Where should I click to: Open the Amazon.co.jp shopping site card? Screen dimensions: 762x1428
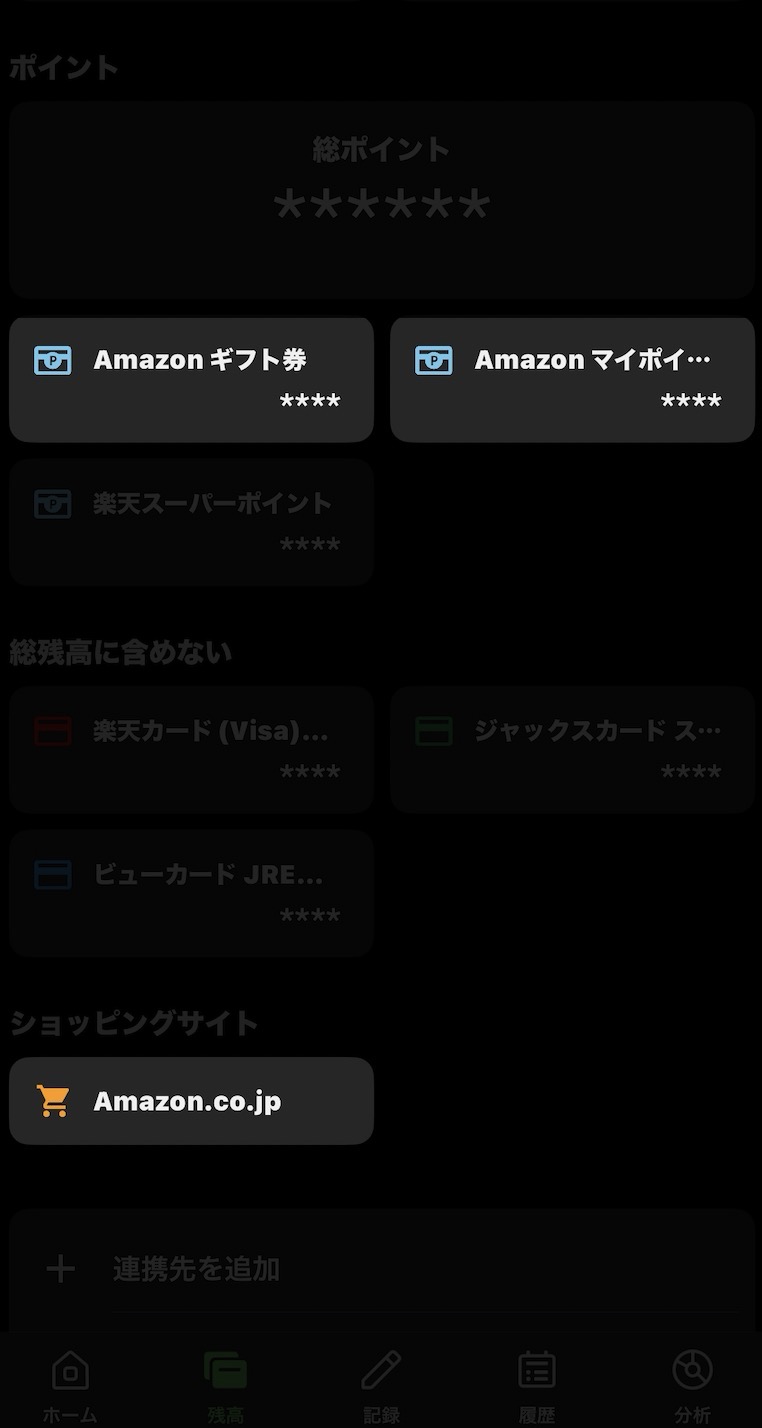point(191,1101)
